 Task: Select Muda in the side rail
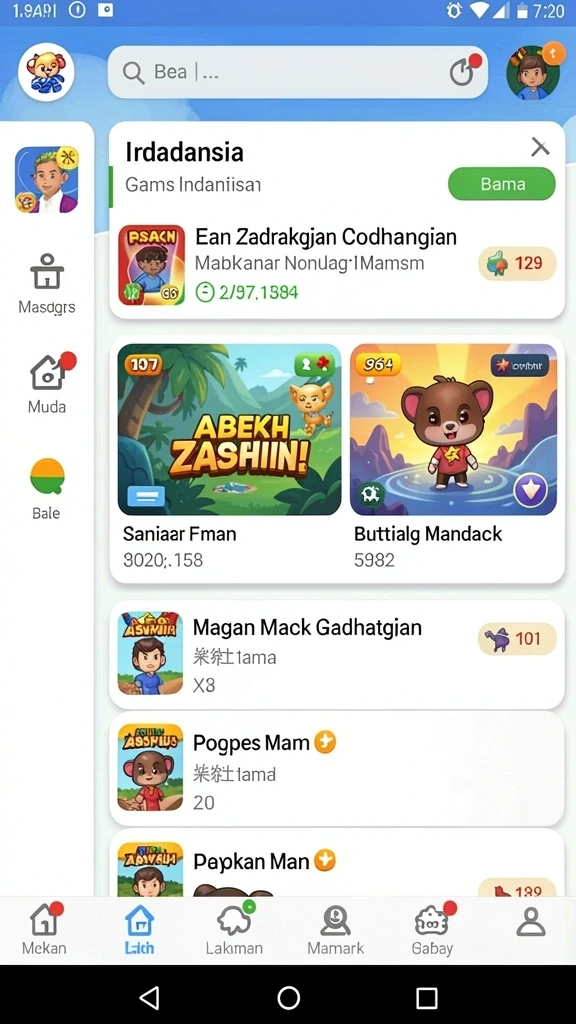click(x=47, y=383)
